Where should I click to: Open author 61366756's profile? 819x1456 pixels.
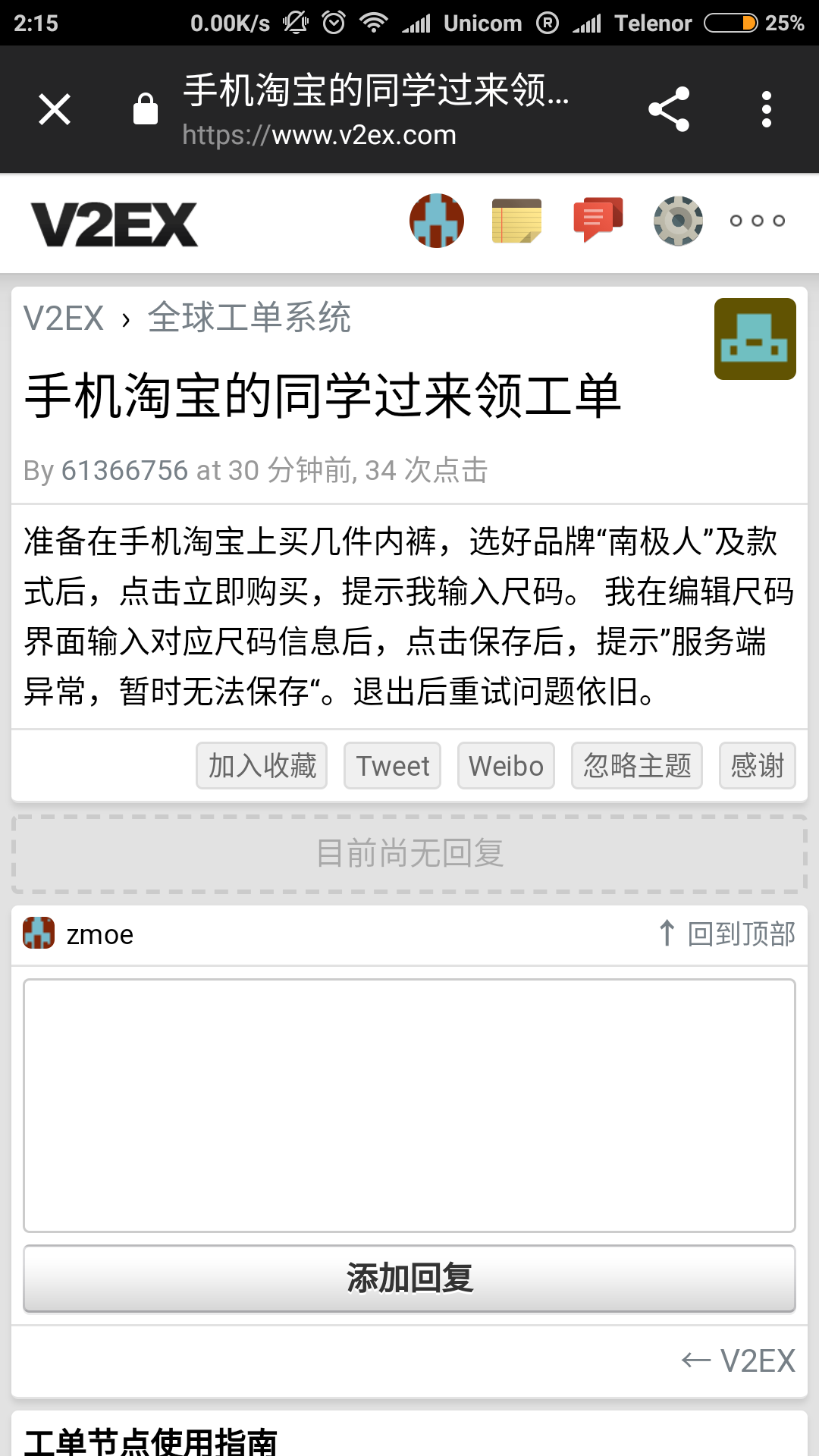point(124,471)
